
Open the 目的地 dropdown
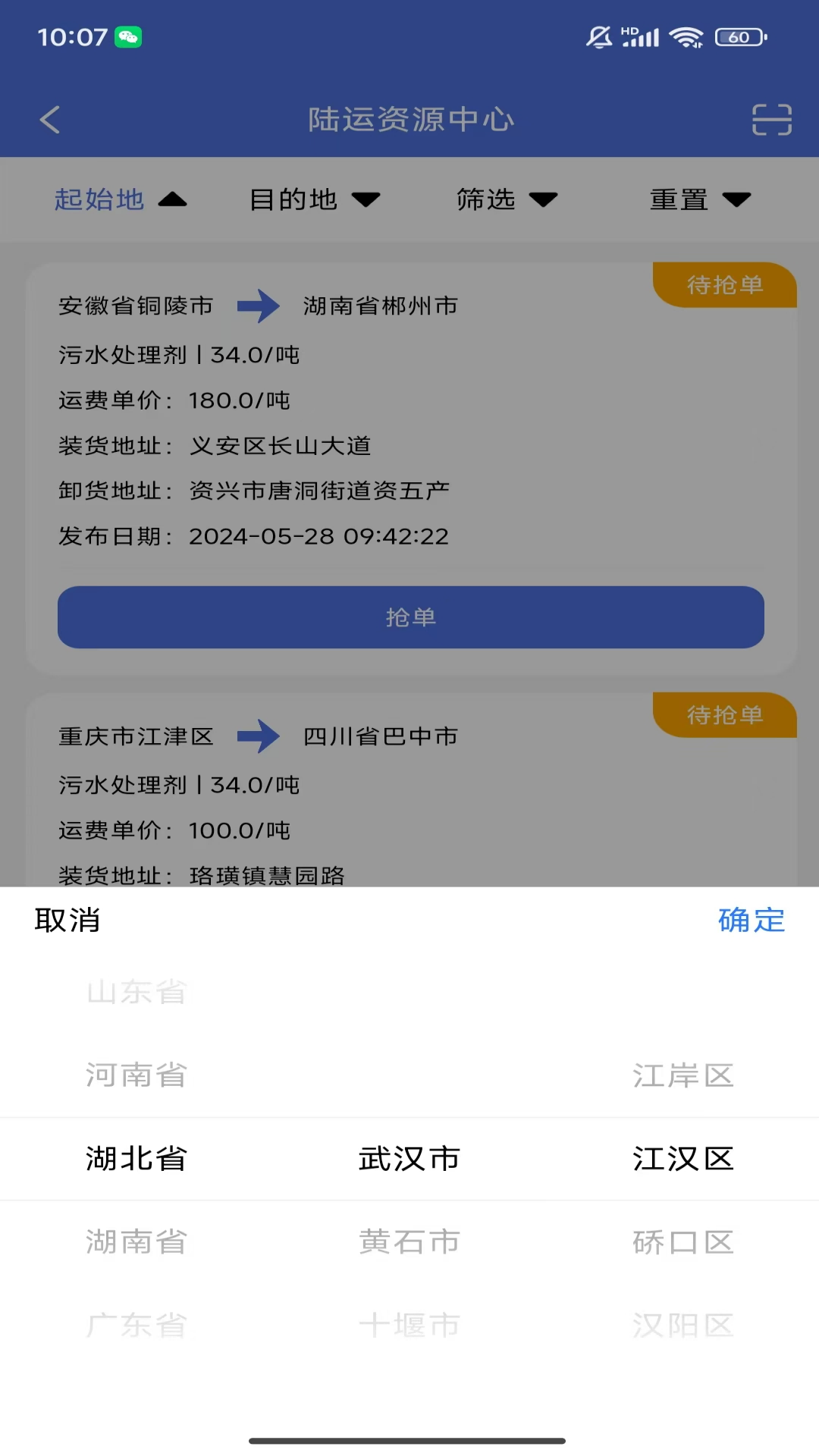(x=316, y=199)
